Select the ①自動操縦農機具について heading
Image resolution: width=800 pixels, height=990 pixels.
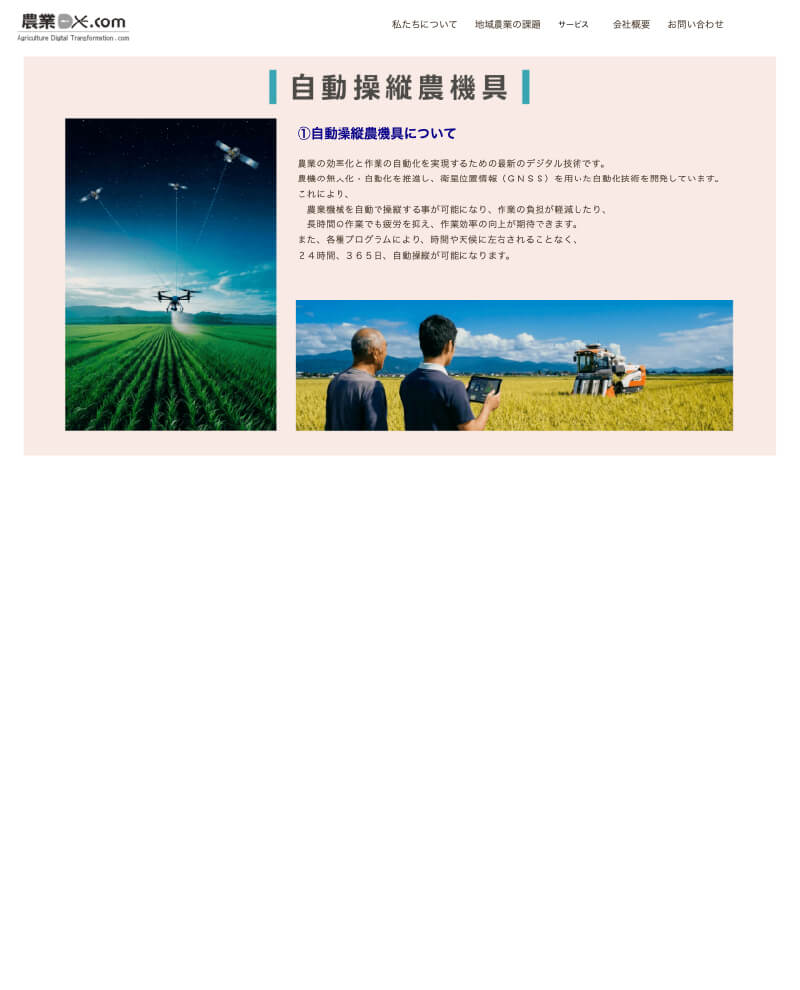point(376,133)
